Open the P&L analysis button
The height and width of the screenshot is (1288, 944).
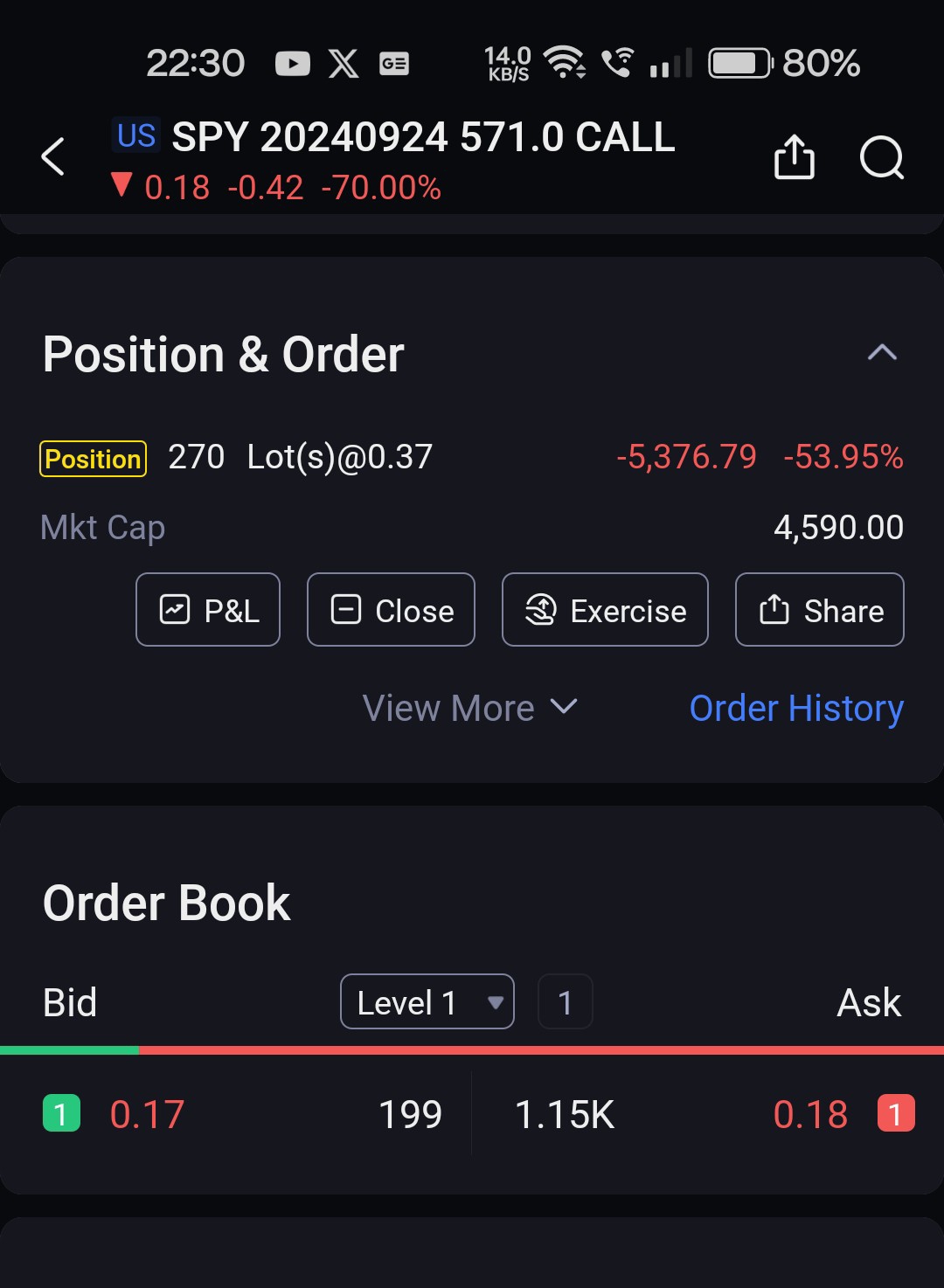208,610
